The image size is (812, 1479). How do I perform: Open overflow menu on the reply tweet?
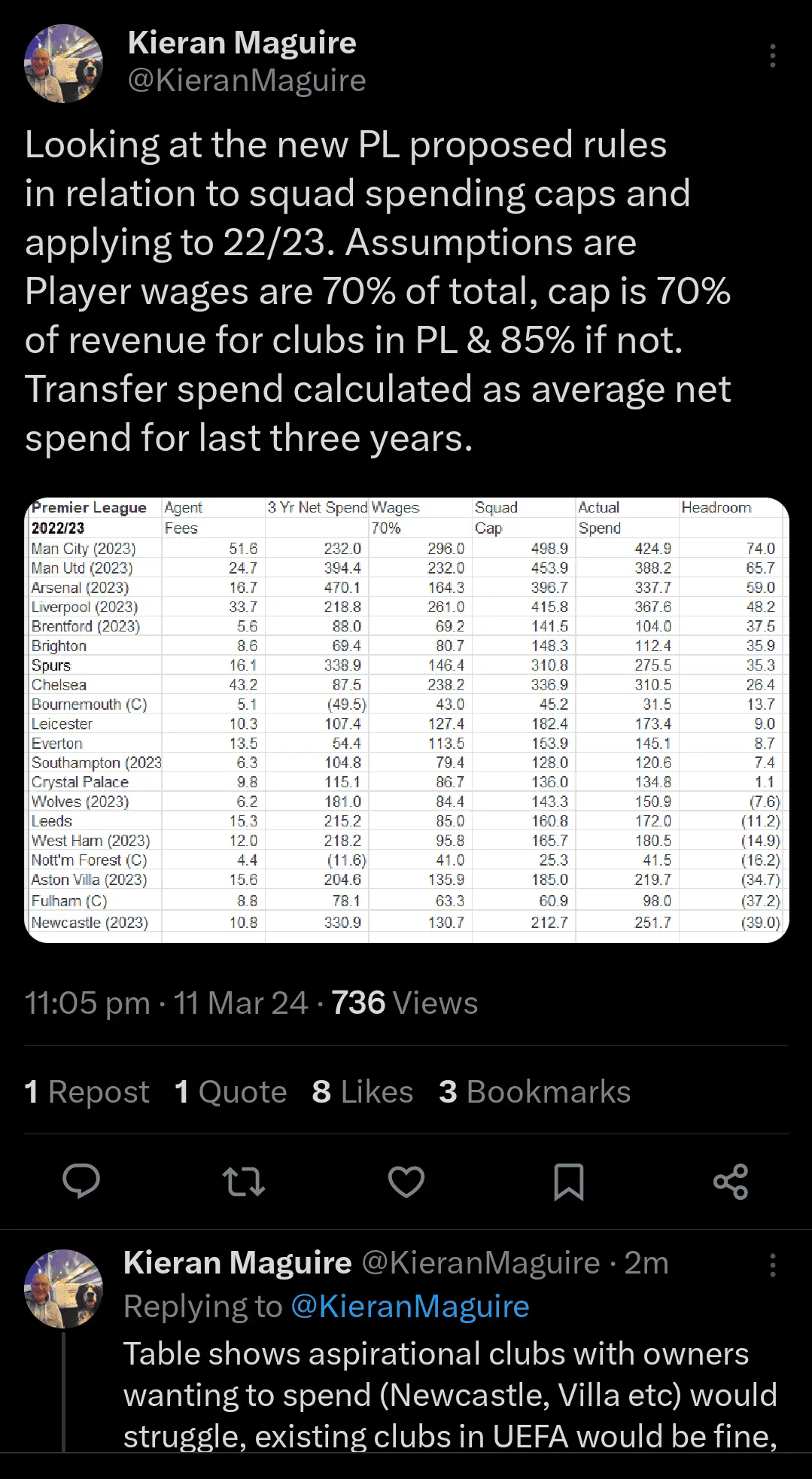772,1265
